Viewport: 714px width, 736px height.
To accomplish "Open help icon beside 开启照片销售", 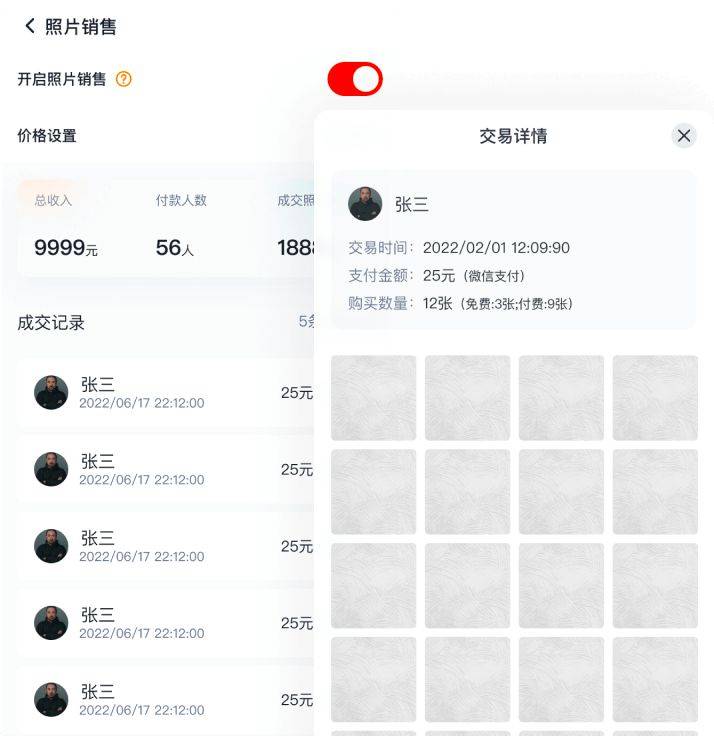I will (124, 79).
